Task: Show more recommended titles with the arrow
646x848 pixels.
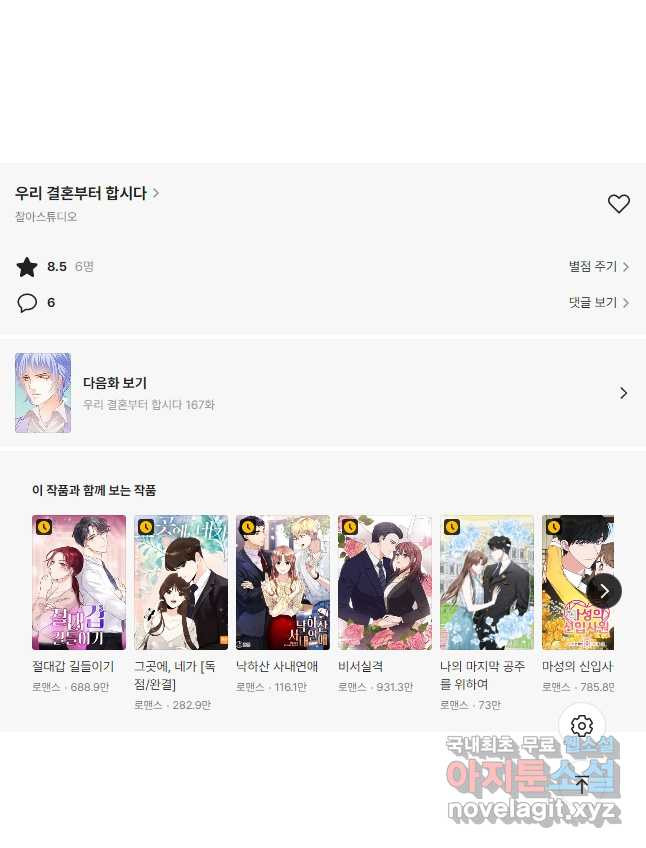Action: (604, 591)
